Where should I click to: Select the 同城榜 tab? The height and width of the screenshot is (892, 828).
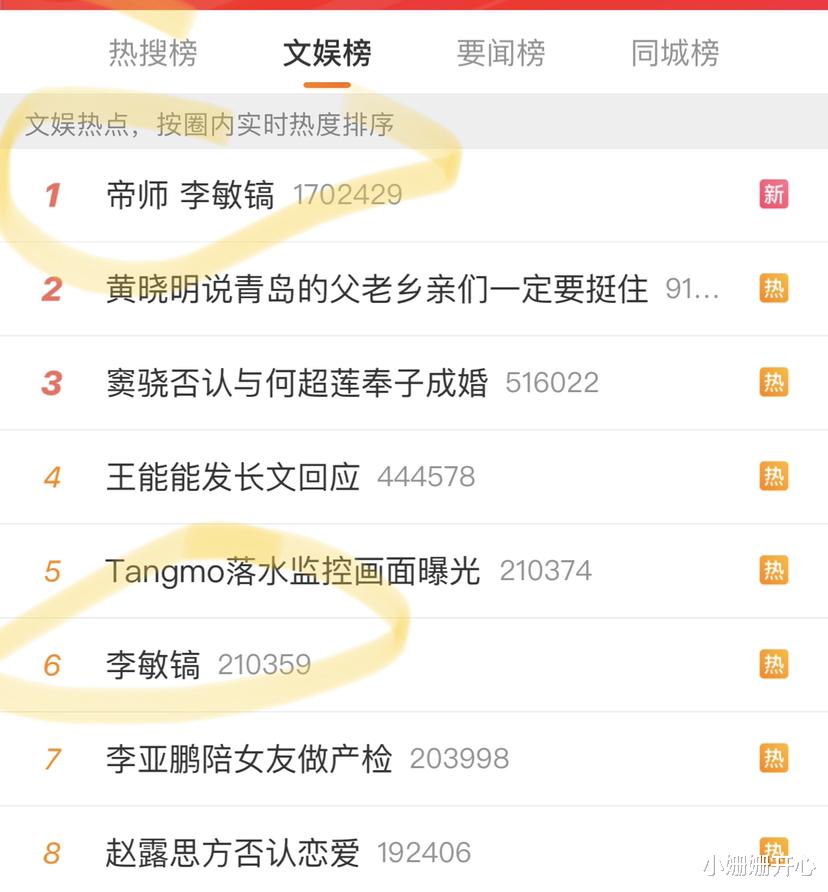(672, 57)
